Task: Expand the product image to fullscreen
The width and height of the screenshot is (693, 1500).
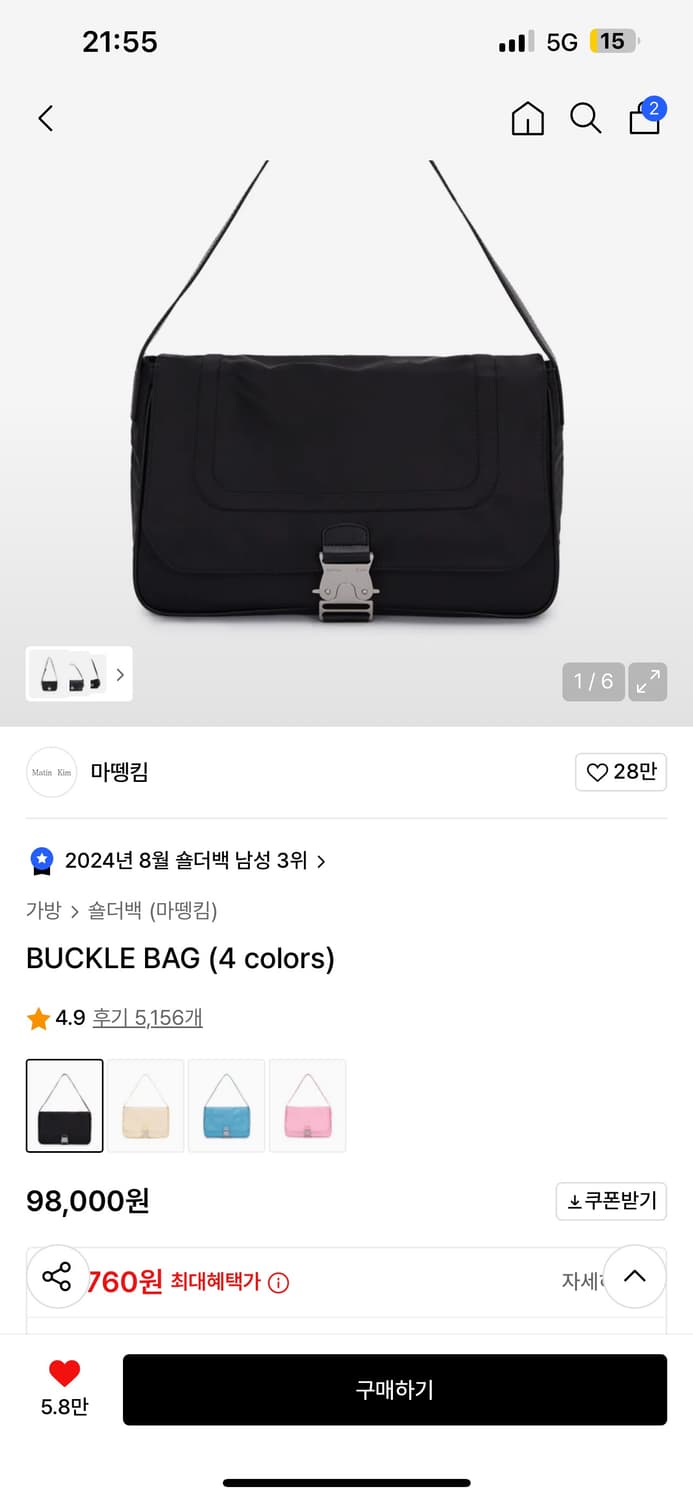Action: [x=648, y=682]
